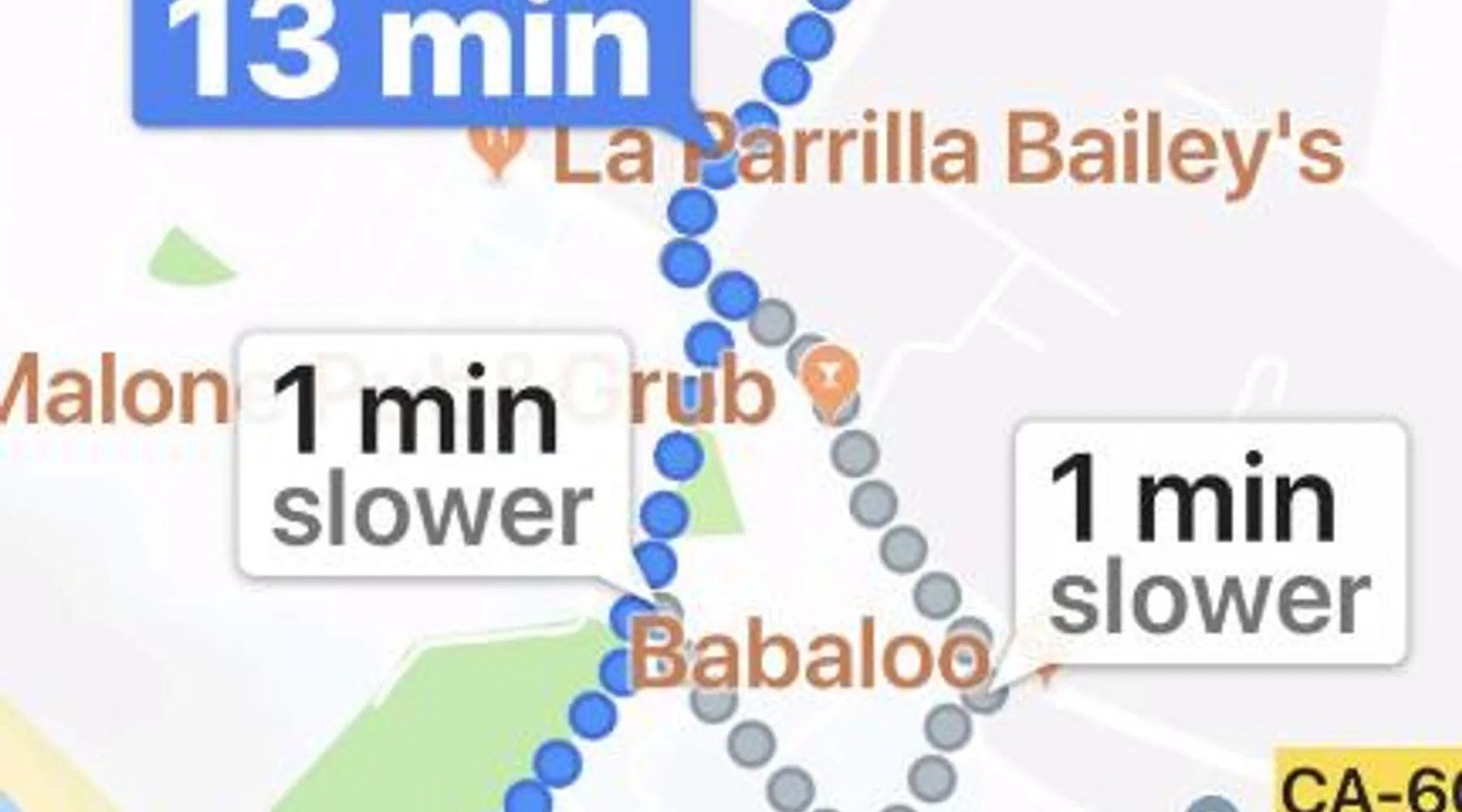Viewport: 1462px width, 812px height.
Task: Choose the 1 min slower route covering Malone's label
Action: tap(433, 455)
